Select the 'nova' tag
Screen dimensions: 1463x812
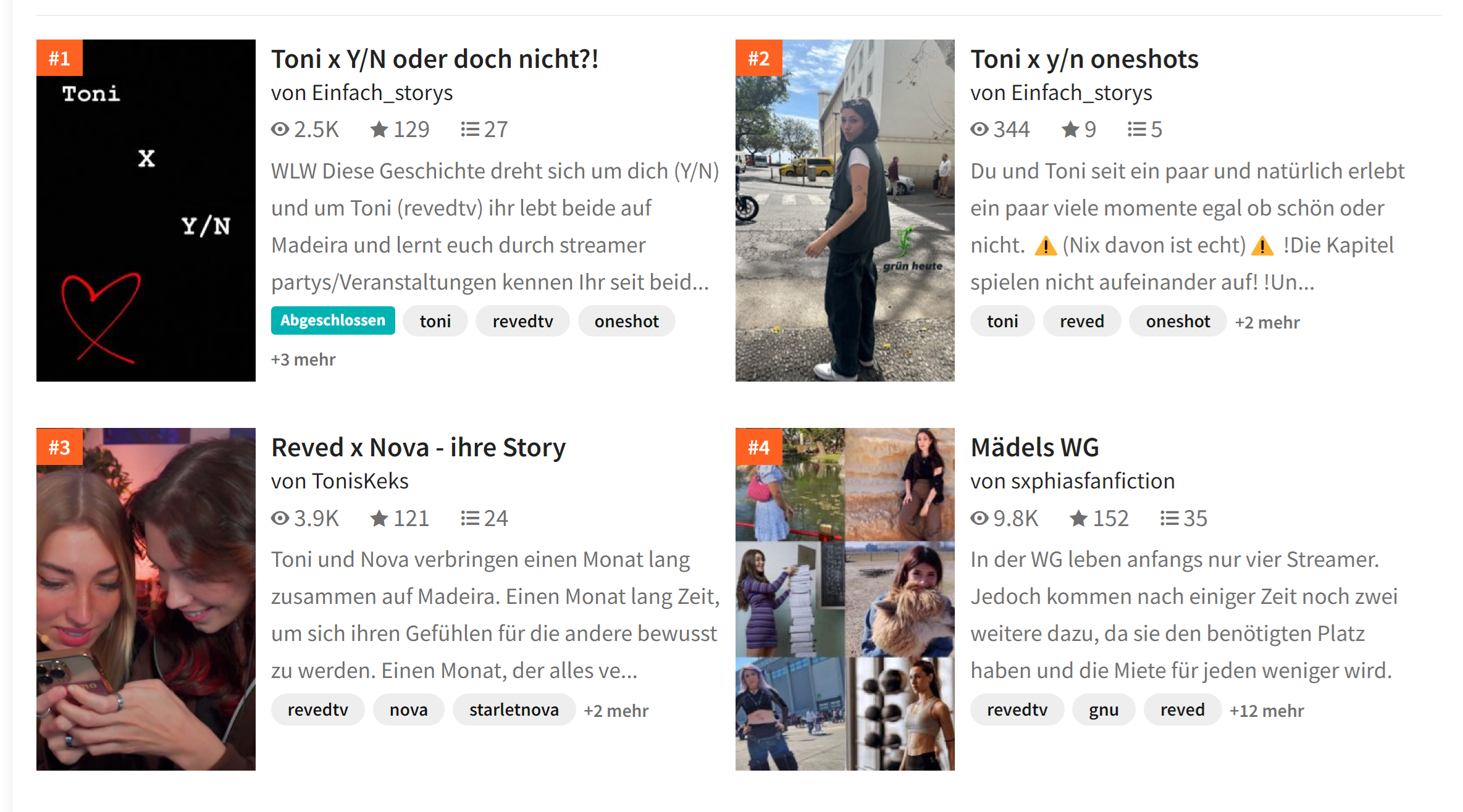point(408,709)
